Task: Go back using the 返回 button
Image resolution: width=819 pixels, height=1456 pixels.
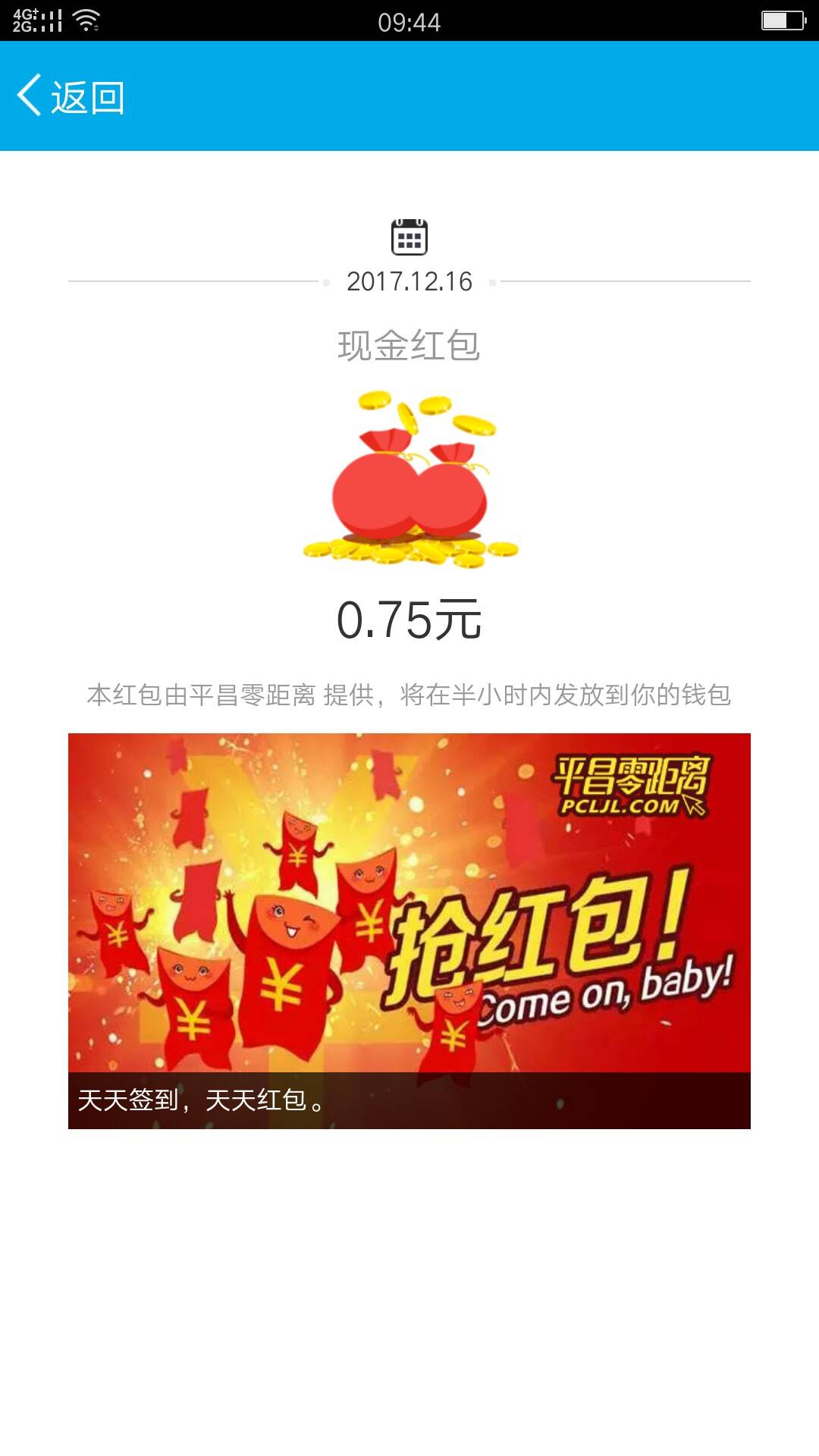Action: (x=71, y=97)
